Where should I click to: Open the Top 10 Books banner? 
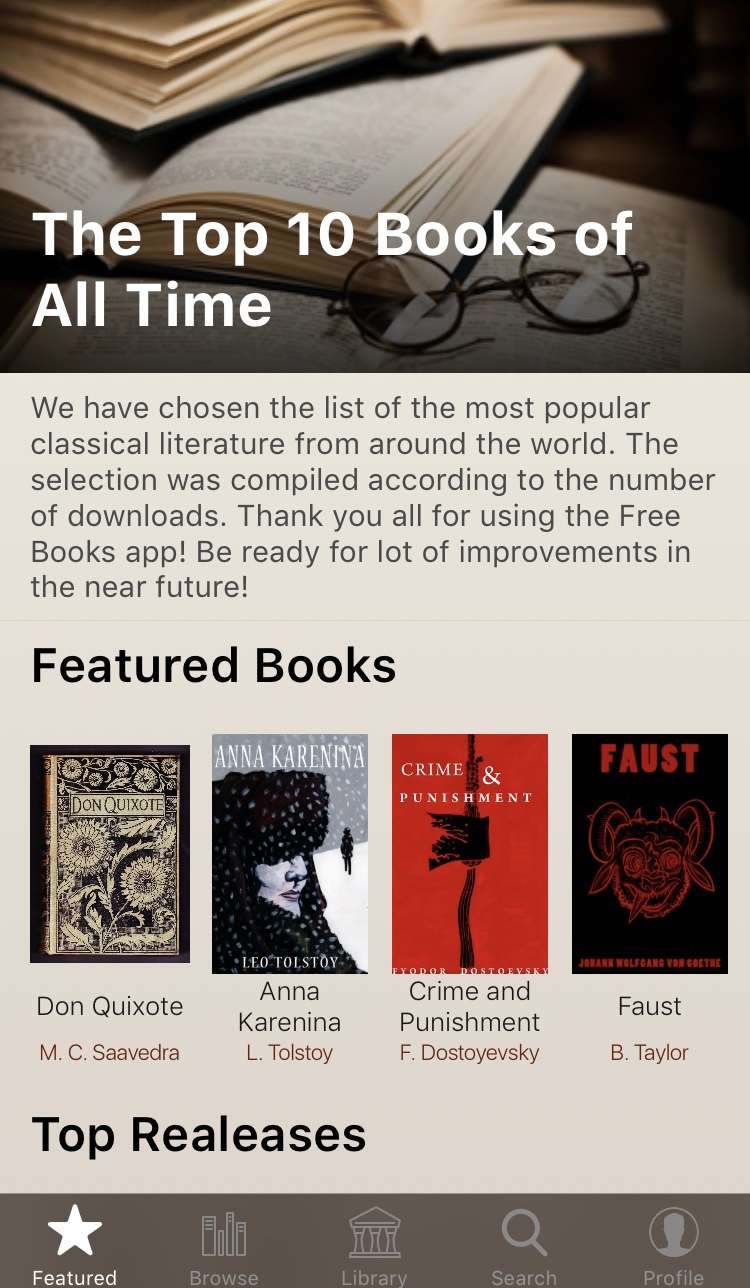[375, 186]
